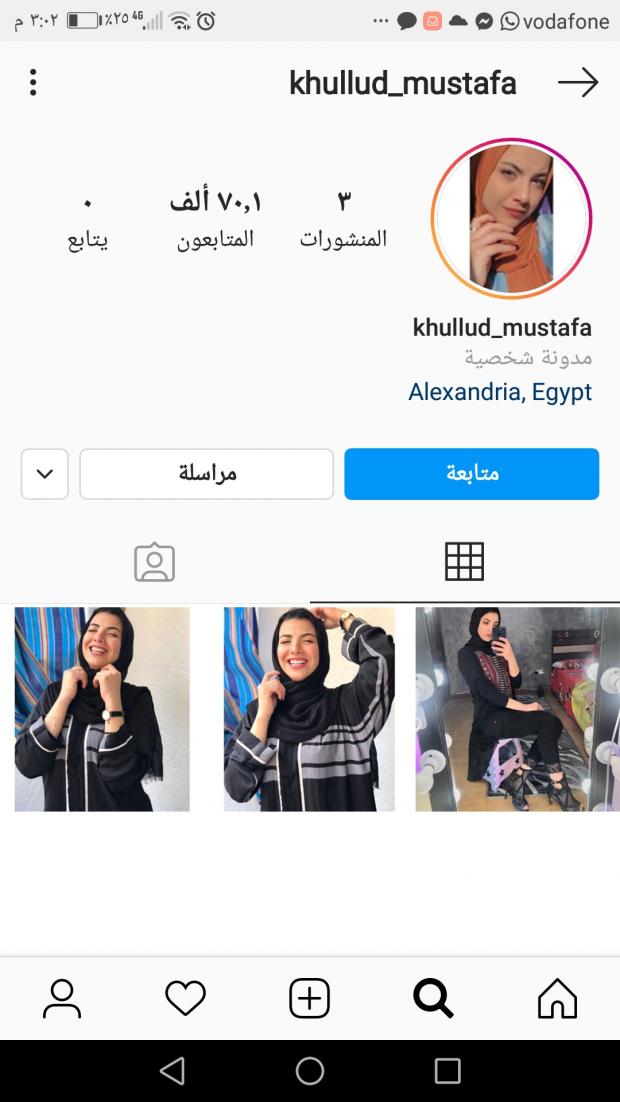This screenshot has width=620, height=1102.
Task: Open khullud_mustafa's profile picture story
Action: pyautogui.click(x=511, y=219)
